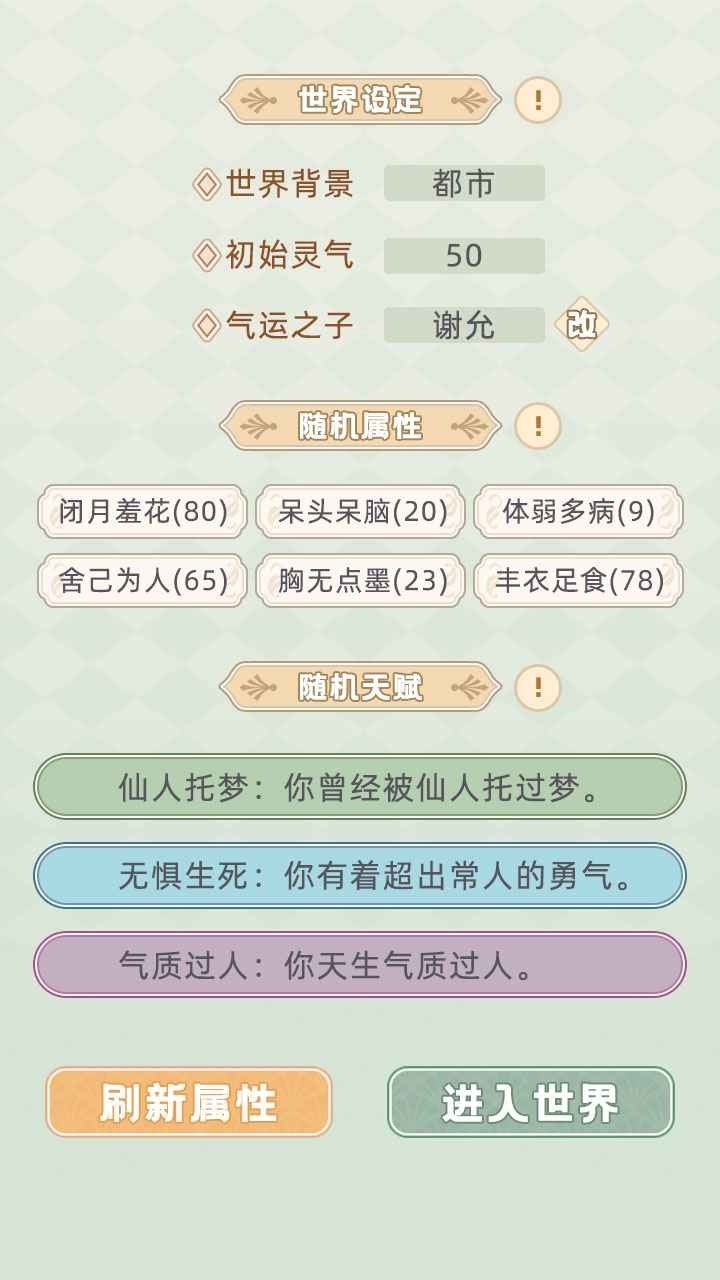Click the info icon beside 世界设定 header
The width and height of the screenshot is (720, 1280).
[537, 99]
